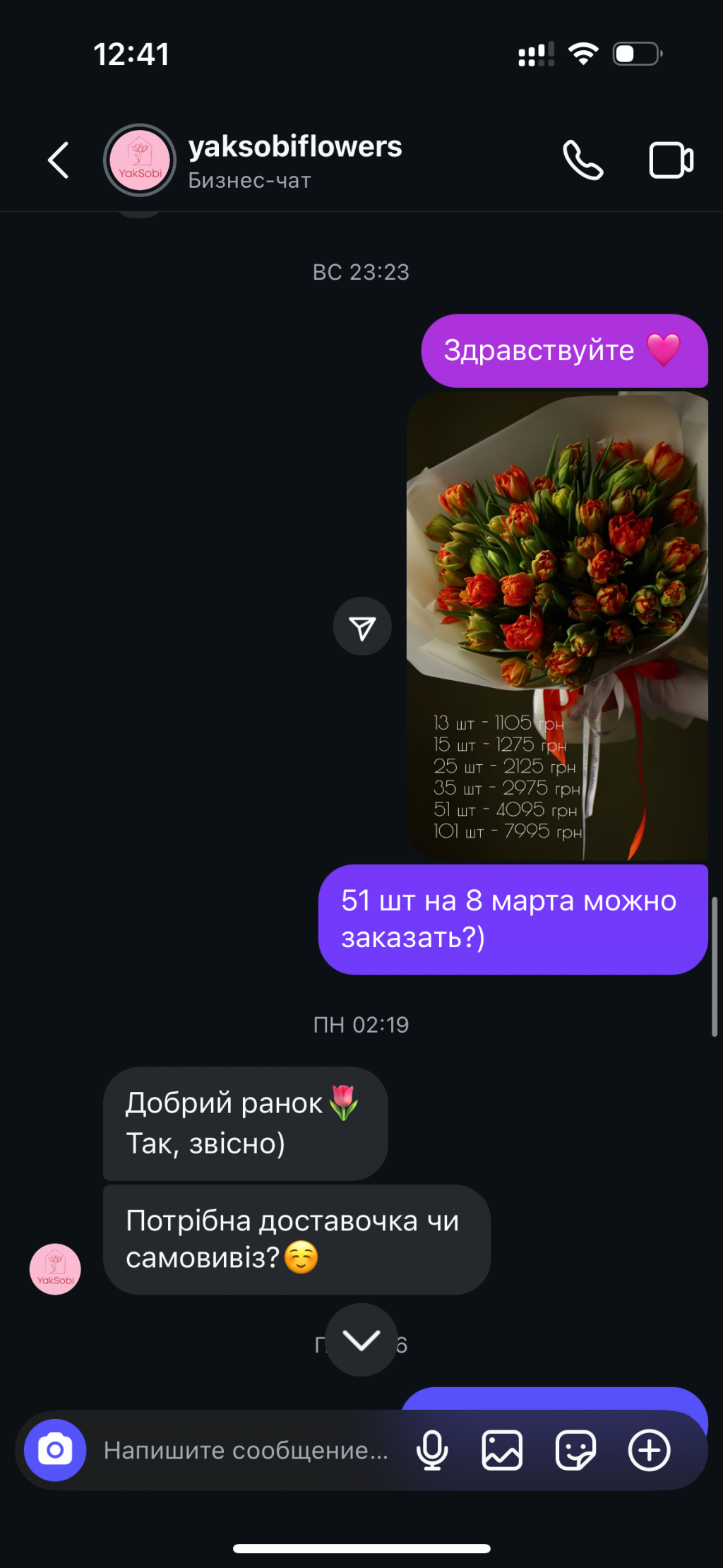Start a video call with yaksobiflowers
723x1568 pixels.
pos(670,160)
